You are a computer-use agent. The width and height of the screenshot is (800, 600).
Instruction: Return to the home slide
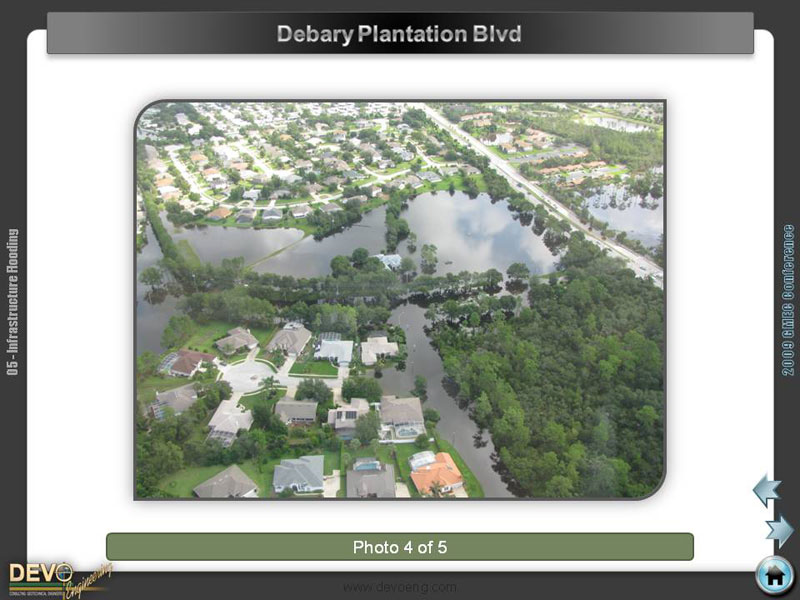point(774,575)
